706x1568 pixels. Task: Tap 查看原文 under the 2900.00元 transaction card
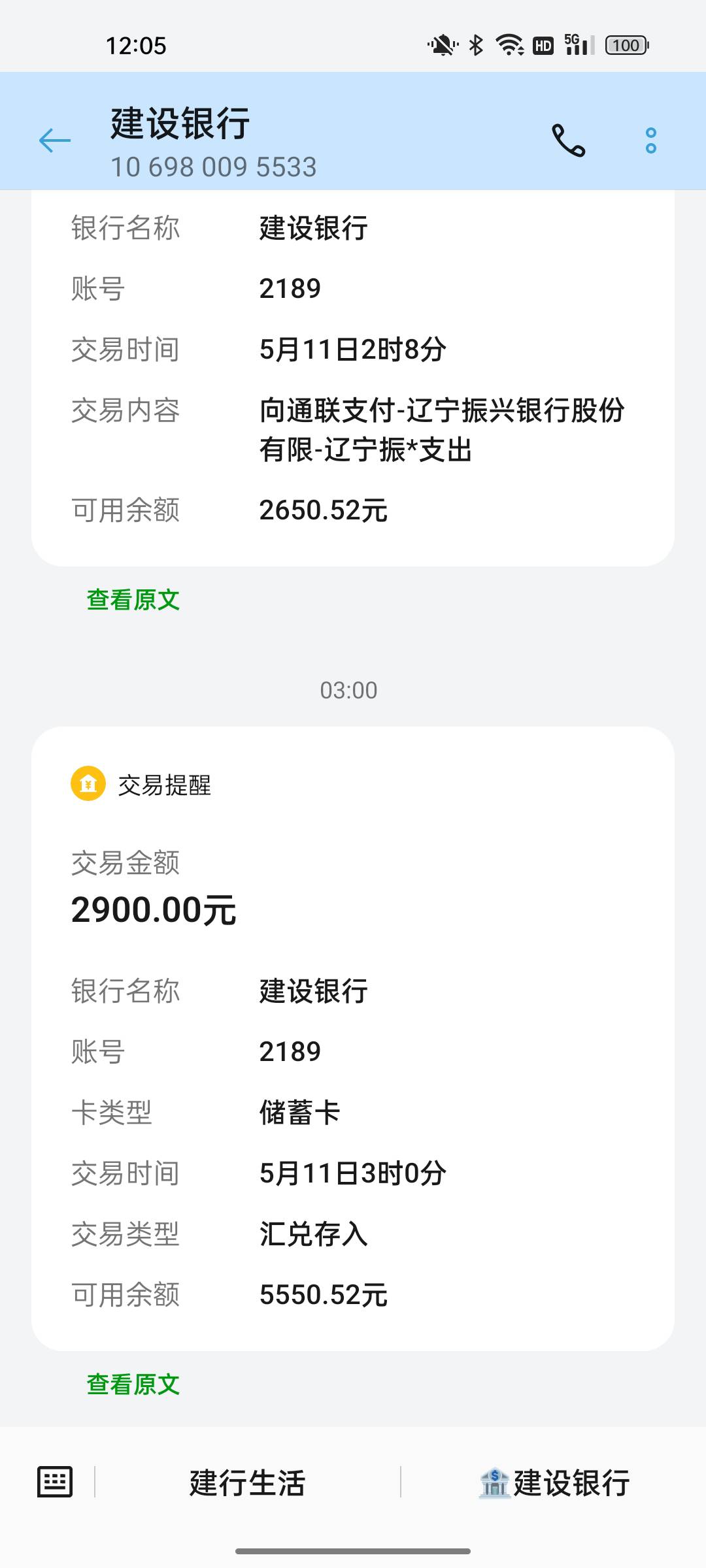point(133,1384)
